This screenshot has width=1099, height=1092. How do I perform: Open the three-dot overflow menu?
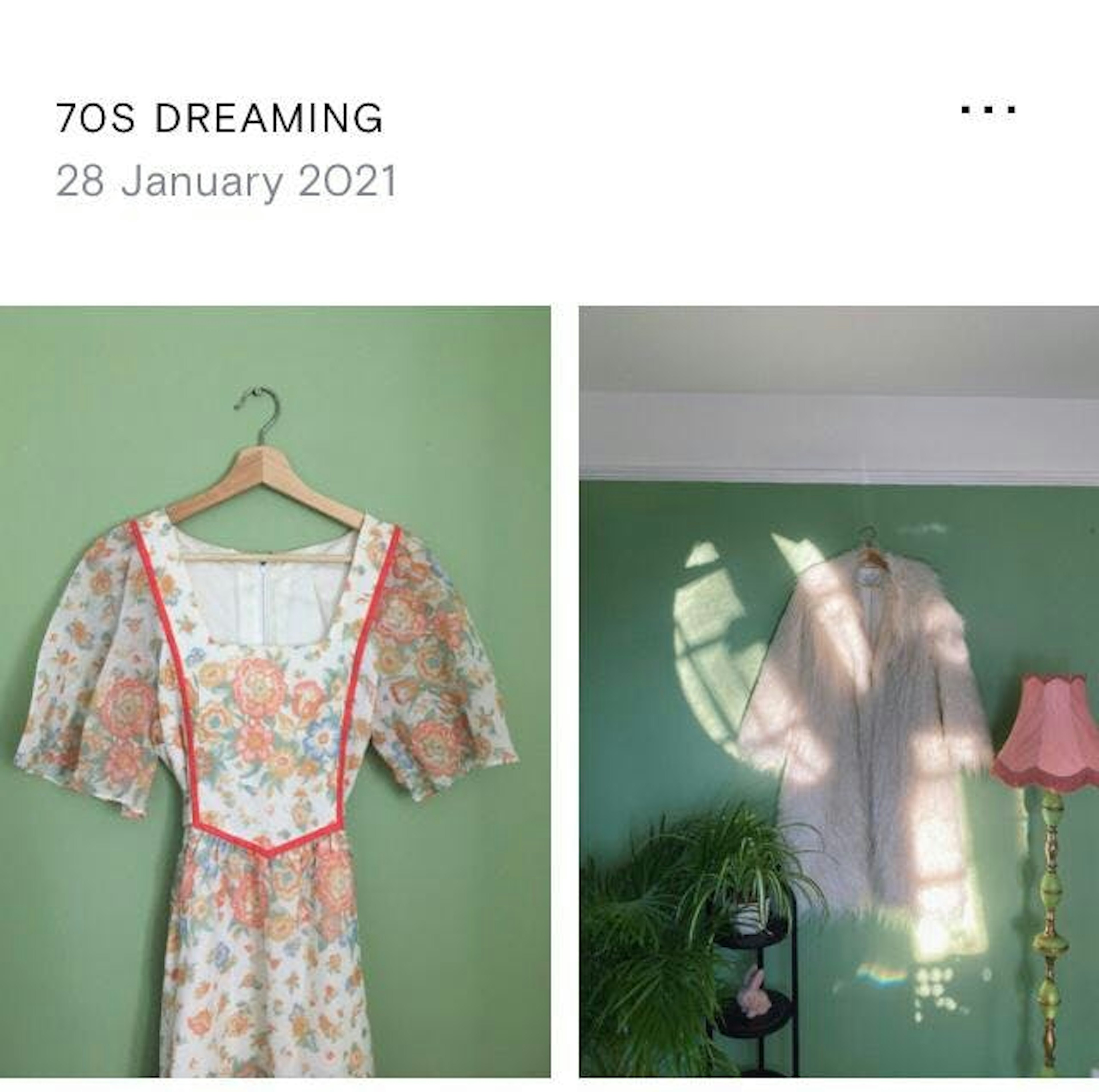click(988, 110)
